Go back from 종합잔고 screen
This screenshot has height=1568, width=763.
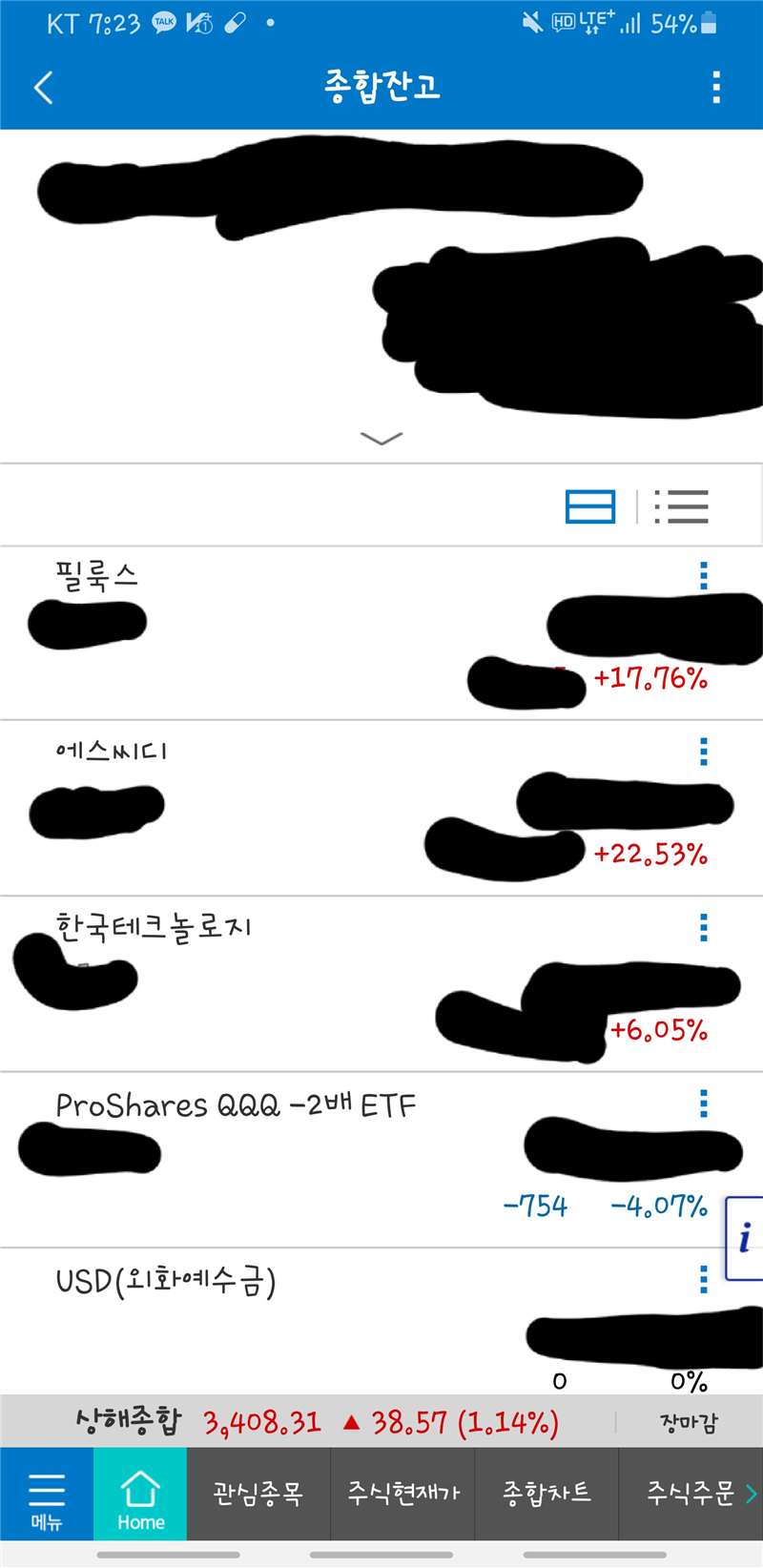(x=43, y=88)
